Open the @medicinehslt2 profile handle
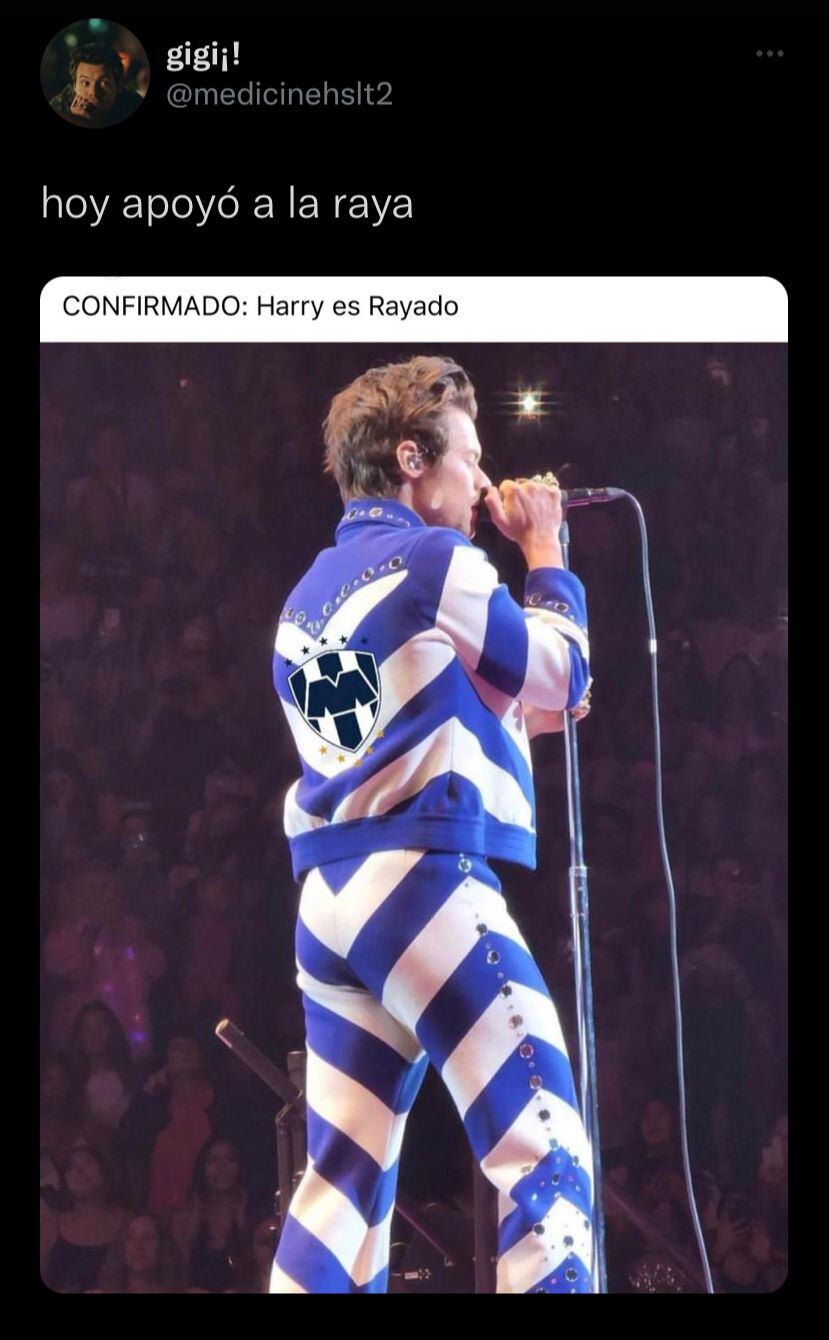The image size is (829, 1340). pos(278,94)
